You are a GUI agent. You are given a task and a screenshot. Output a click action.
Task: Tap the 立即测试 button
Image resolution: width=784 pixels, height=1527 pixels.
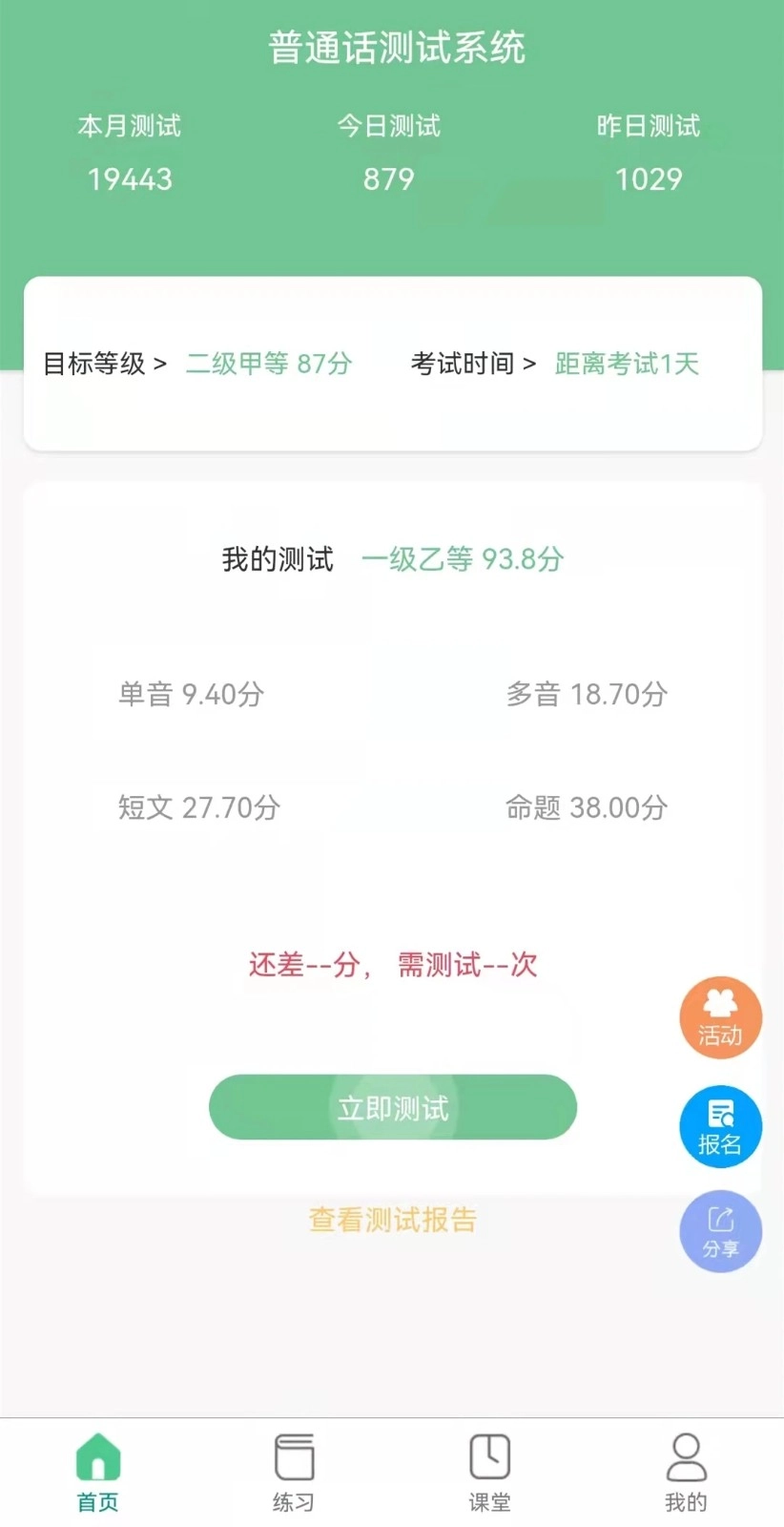pyautogui.click(x=392, y=1107)
